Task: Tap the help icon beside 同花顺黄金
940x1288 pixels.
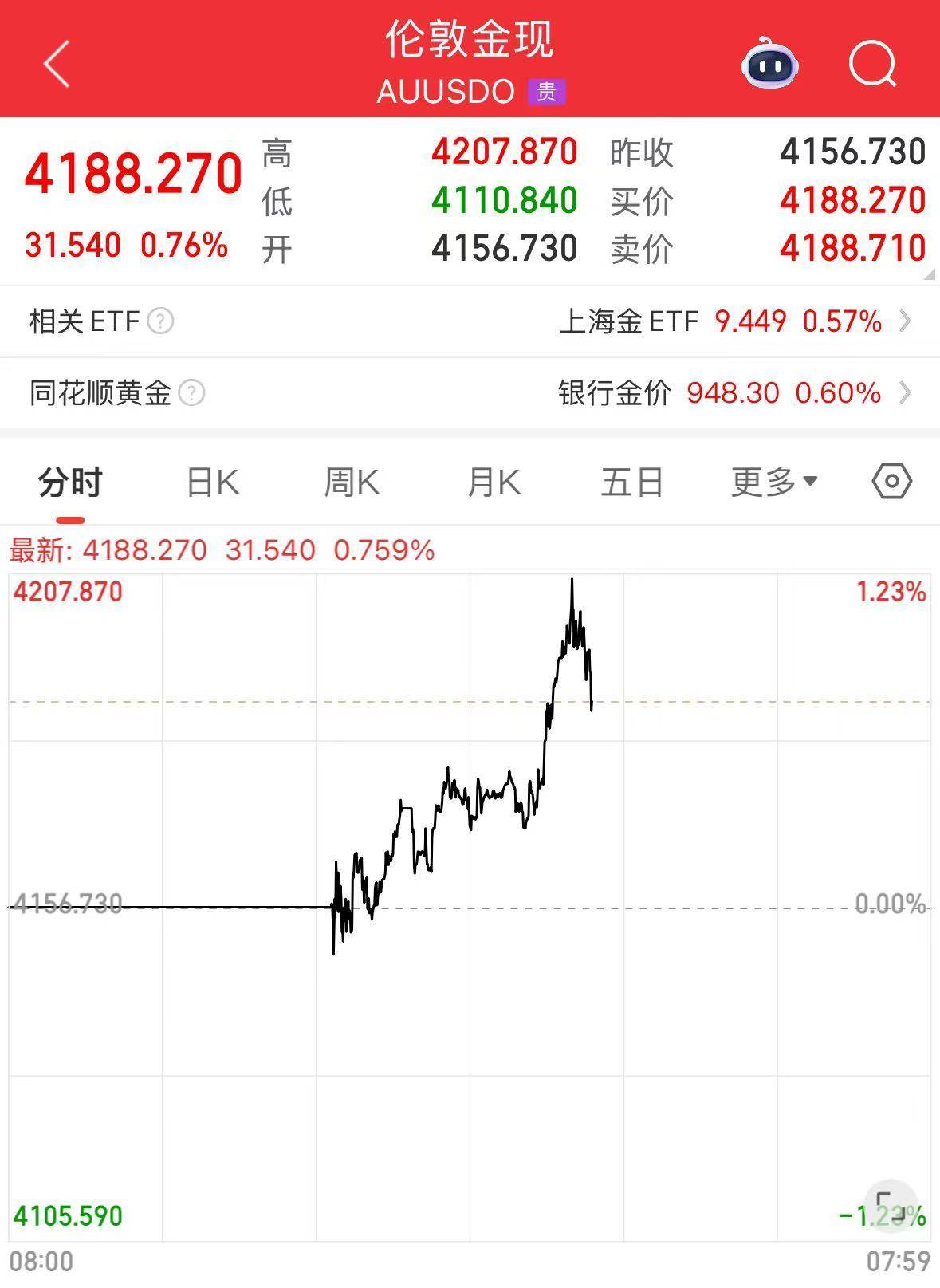Action: (191, 393)
